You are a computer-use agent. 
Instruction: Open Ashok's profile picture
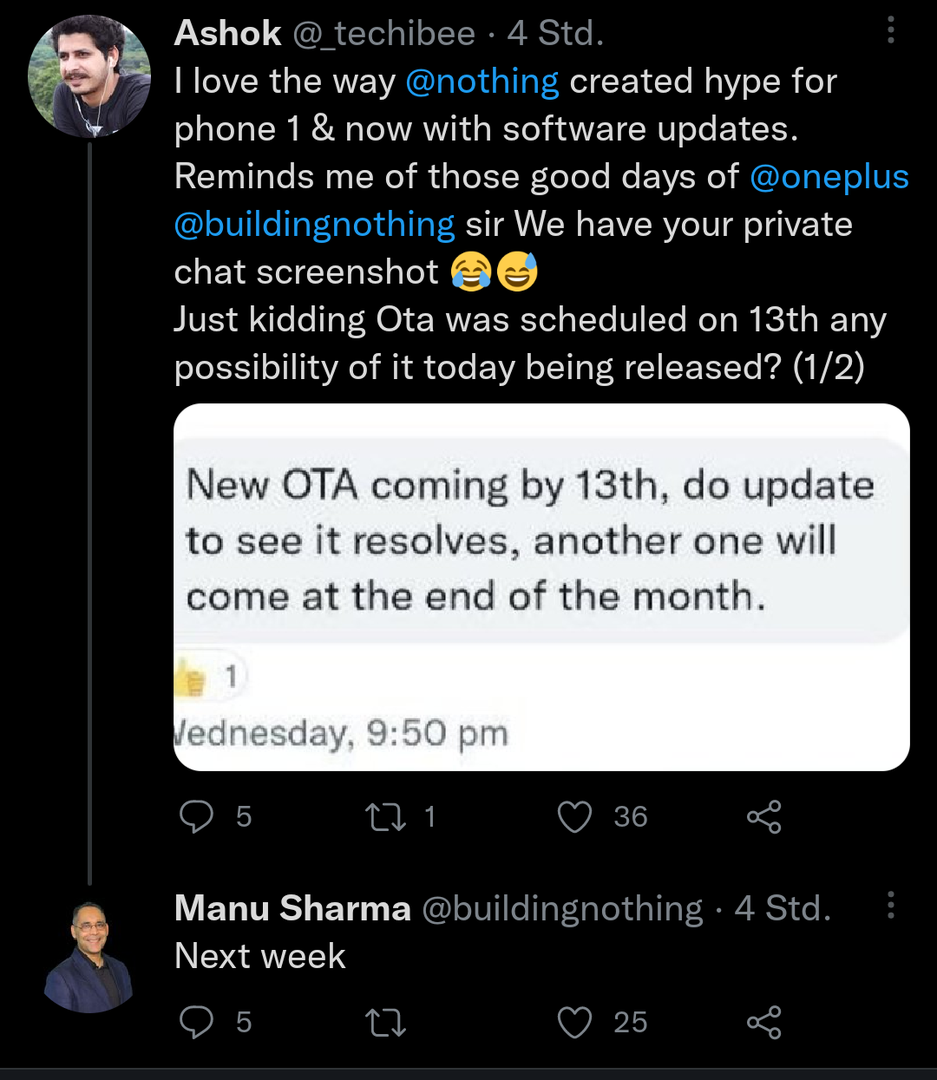point(89,77)
